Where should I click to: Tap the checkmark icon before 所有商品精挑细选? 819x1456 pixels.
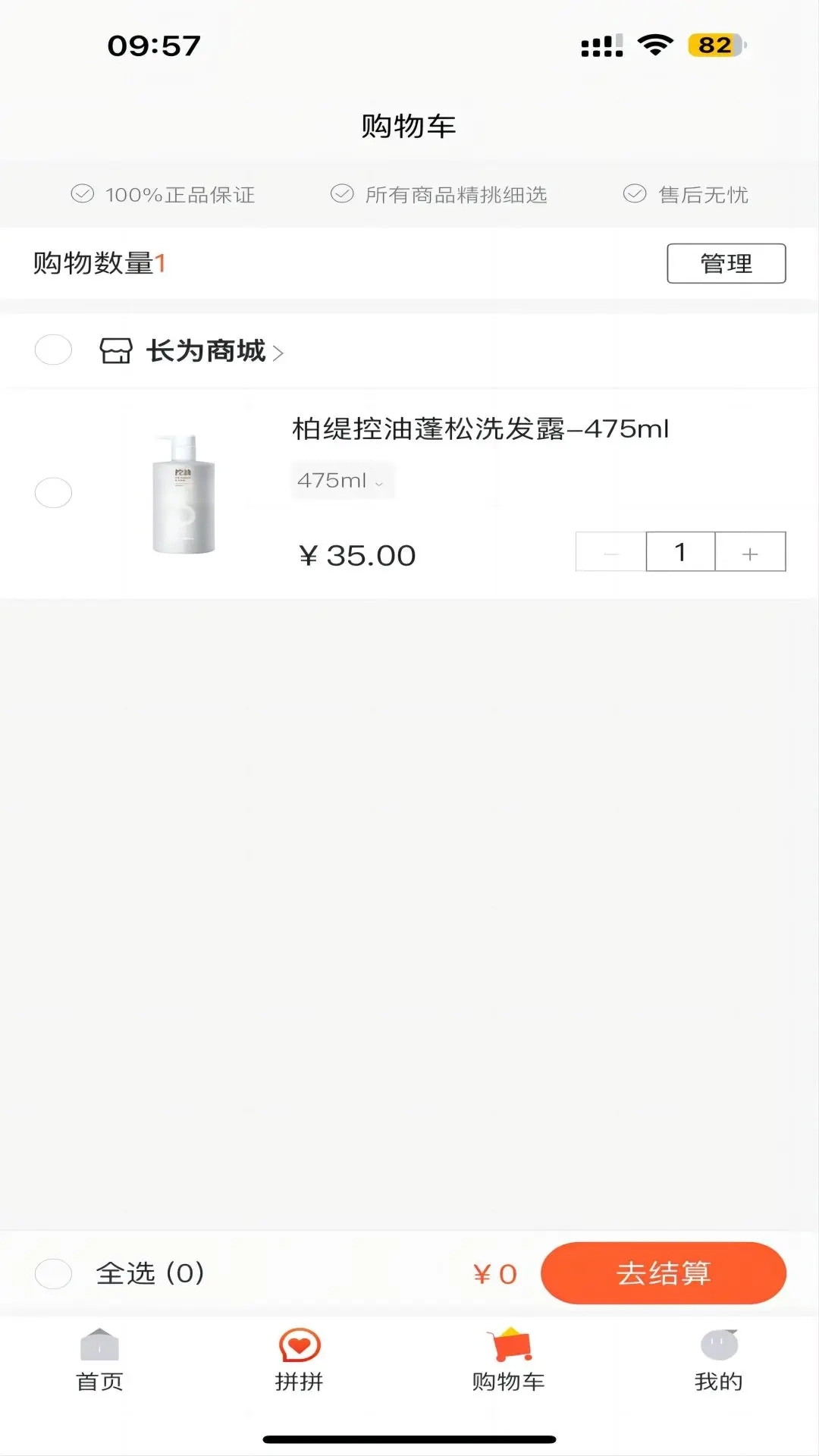click(341, 194)
